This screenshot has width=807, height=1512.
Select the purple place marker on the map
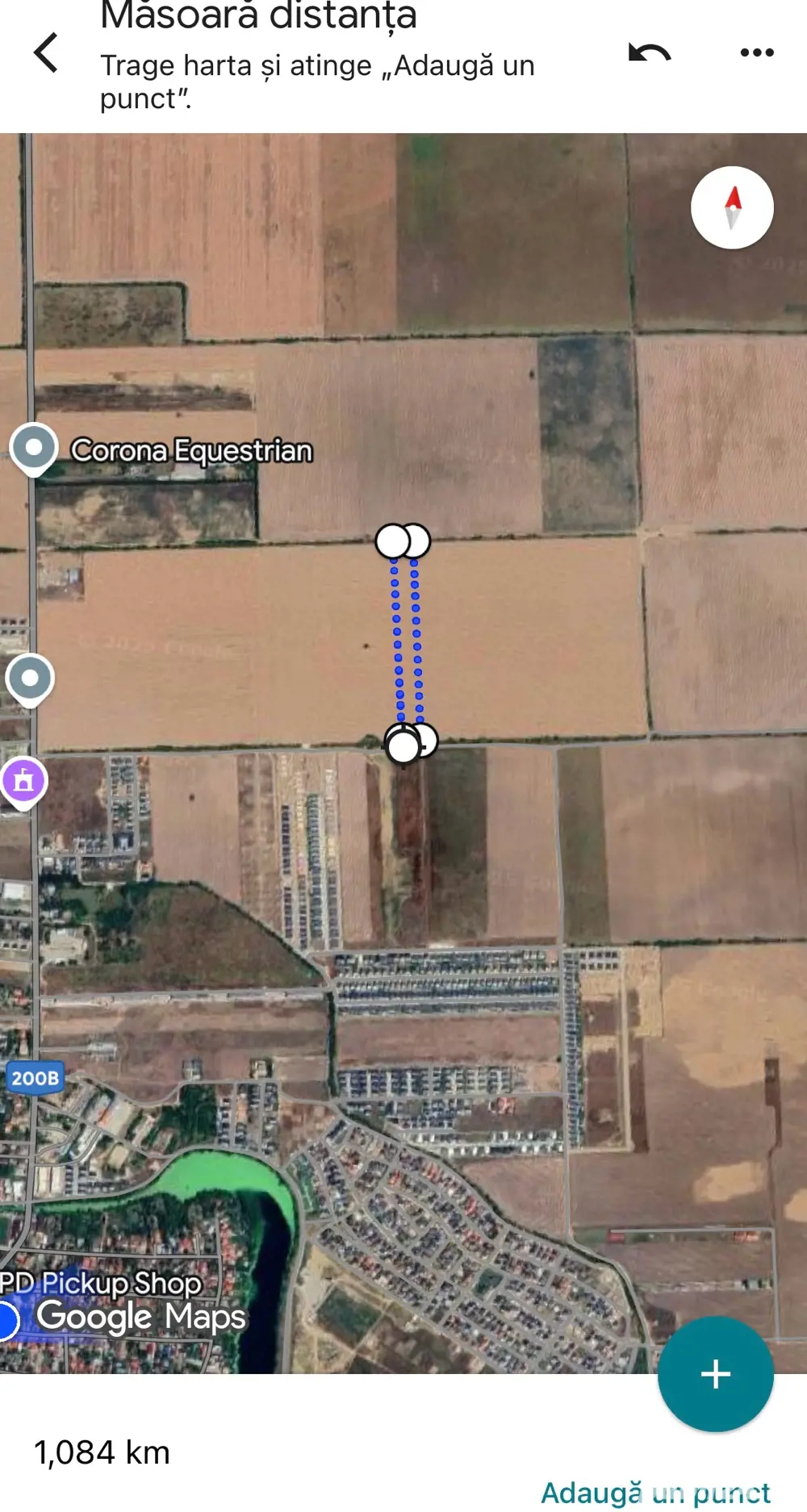[24, 781]
